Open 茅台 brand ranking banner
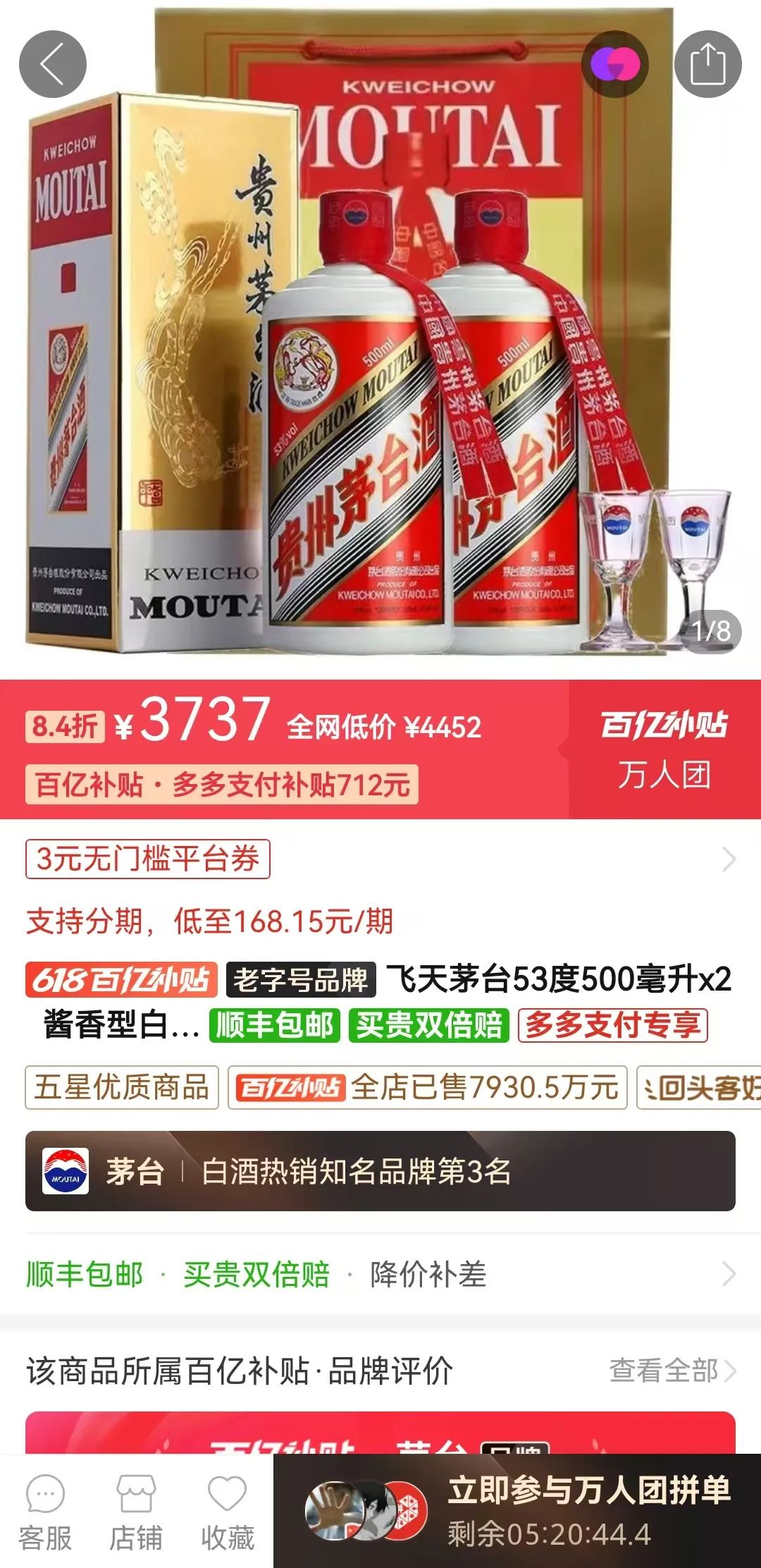This screenshot has width=761, height=1568. click(380, 1171)
